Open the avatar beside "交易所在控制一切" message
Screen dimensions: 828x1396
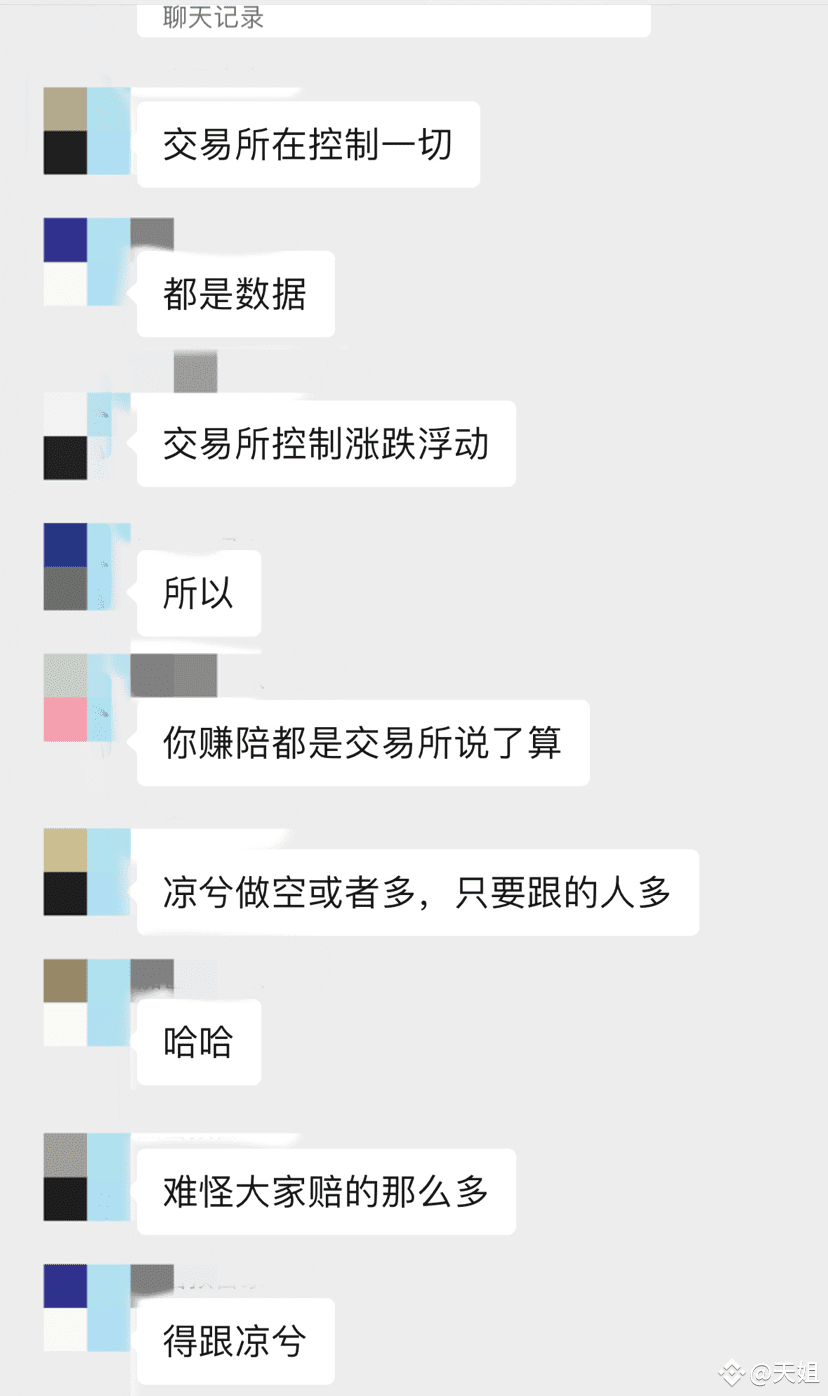point(87,131)
